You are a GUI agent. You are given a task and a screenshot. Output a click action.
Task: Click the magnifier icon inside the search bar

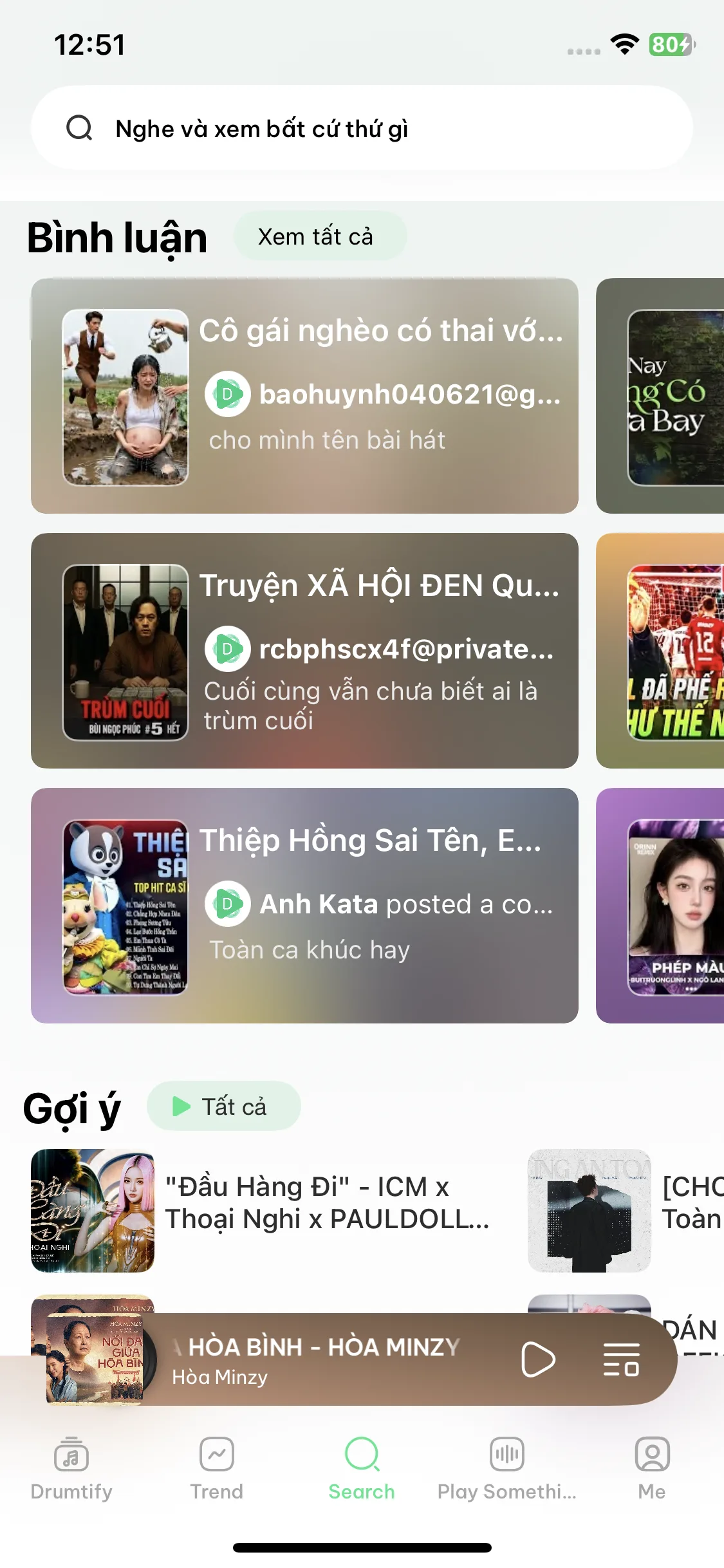pyautogui.click(x=79, y=127)
